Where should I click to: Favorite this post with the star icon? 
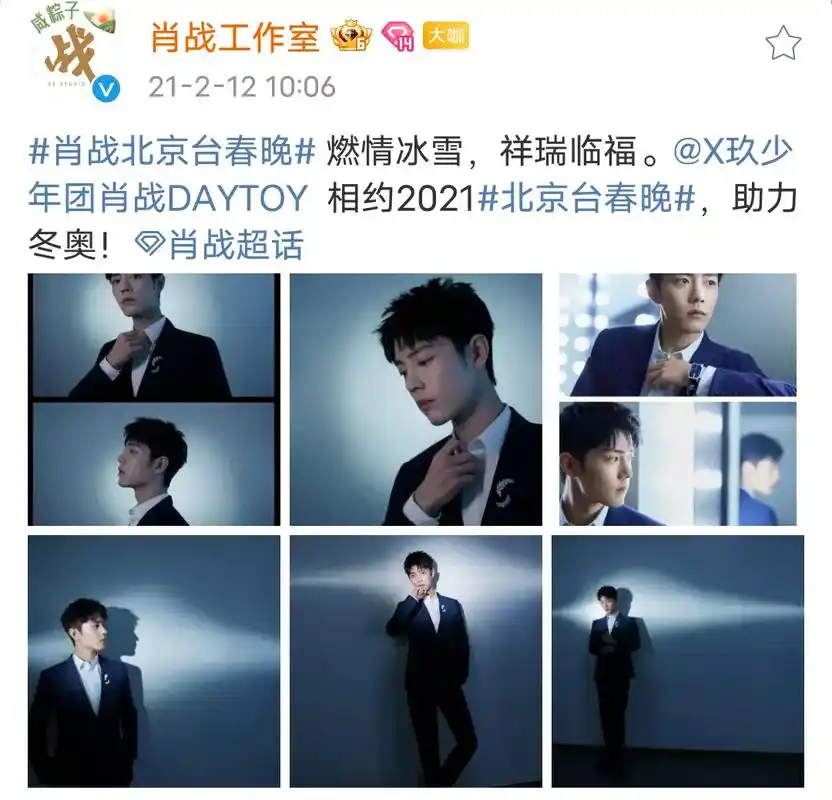pyautogui.click(x=783, y=43)
